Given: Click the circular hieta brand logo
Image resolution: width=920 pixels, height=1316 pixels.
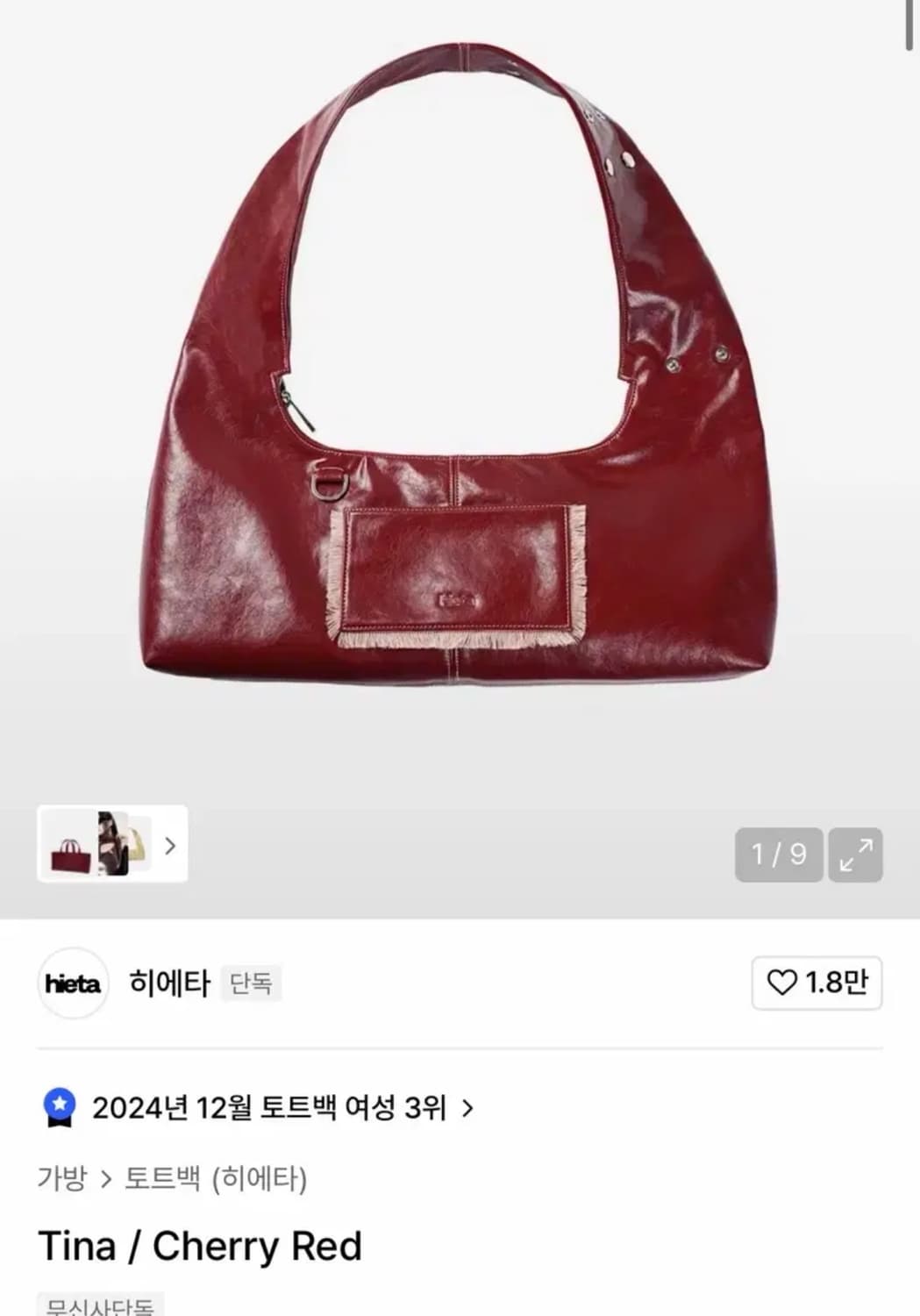Looking at the screenshot, I should (x=72, y=983).
